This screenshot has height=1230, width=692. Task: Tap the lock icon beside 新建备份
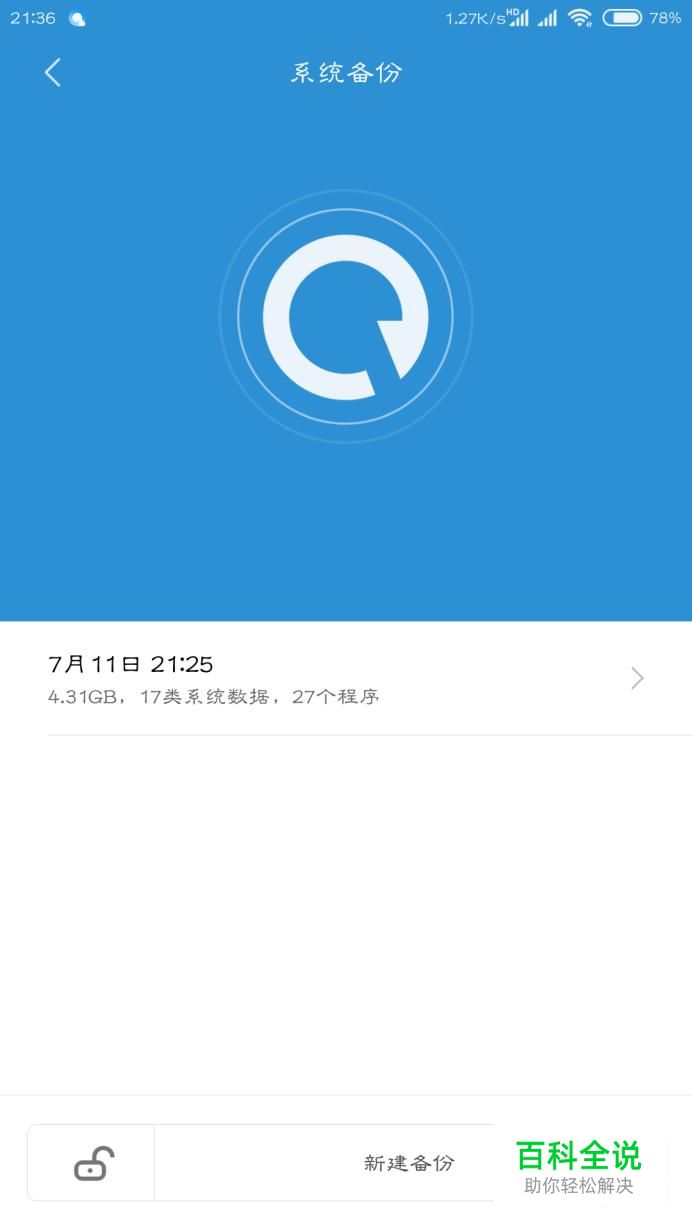(92, 1163)
